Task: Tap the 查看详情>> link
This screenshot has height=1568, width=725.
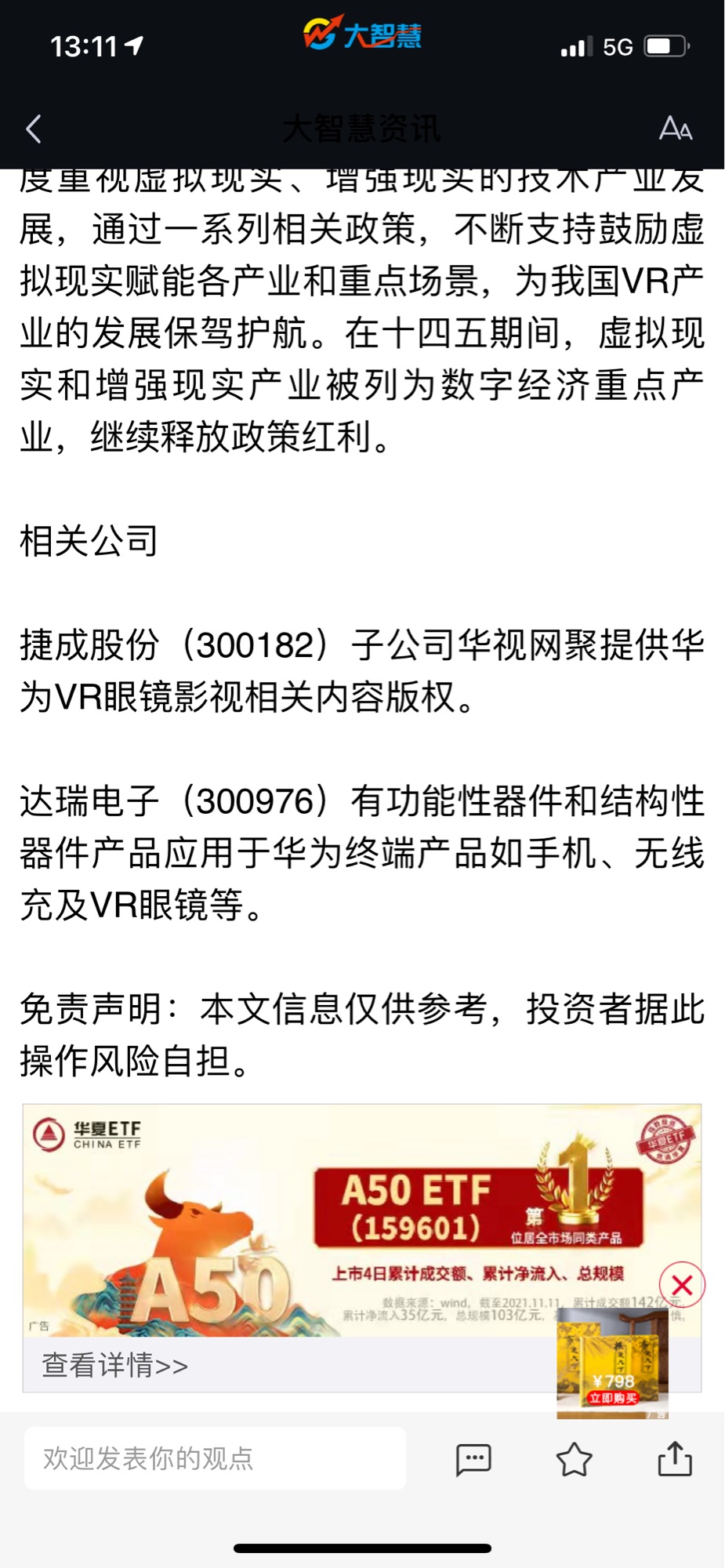Action: coord(115,1365)
